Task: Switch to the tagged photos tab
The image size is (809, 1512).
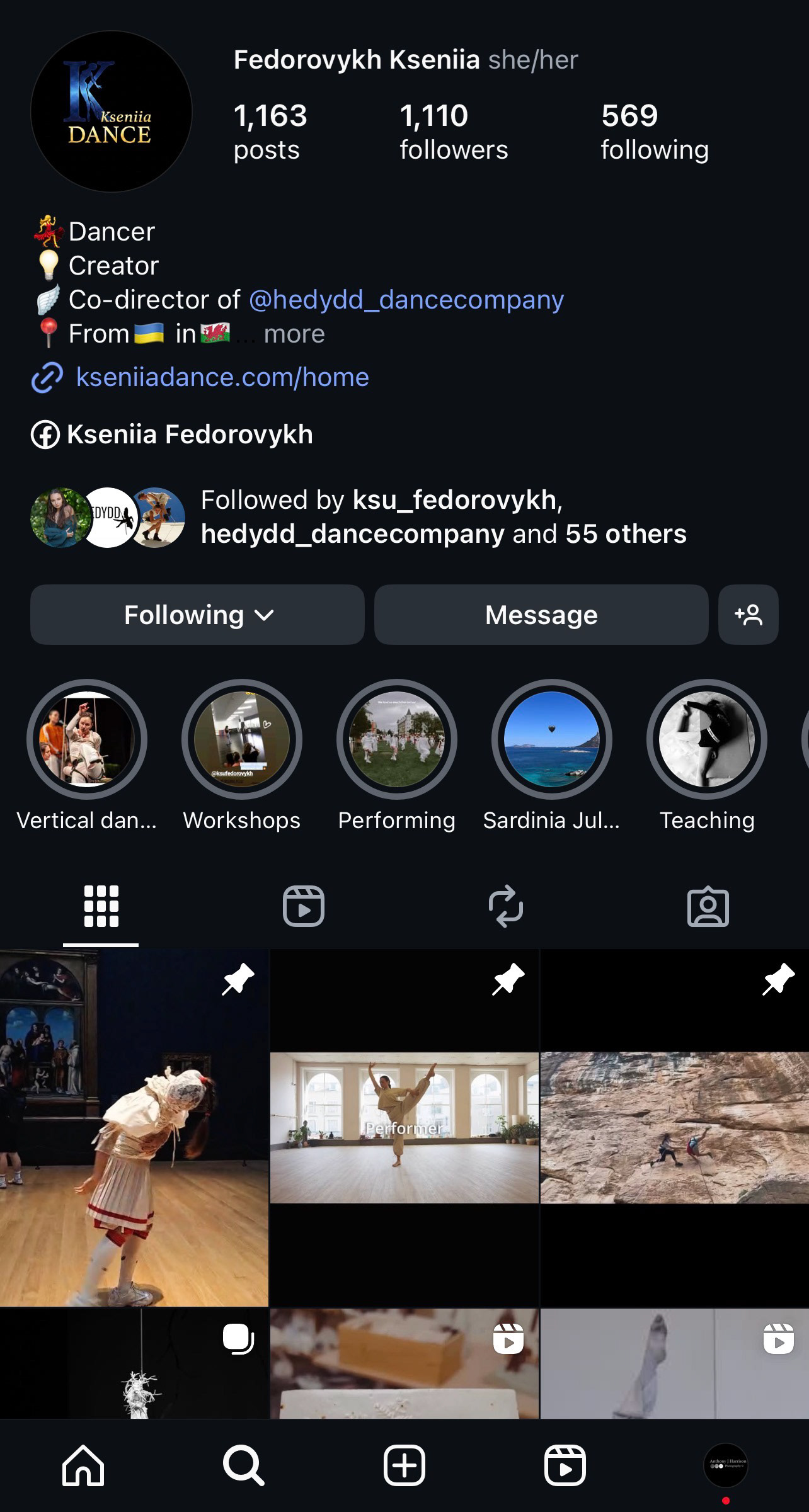Action: pyautogui.click(x=708, y=906)
